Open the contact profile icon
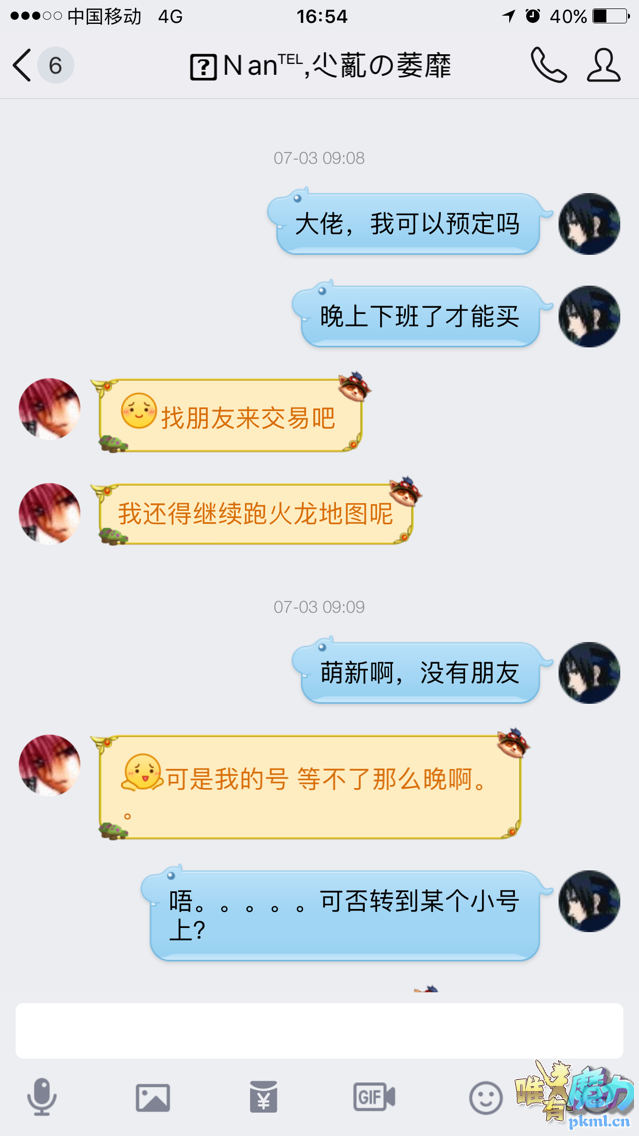 pos(603,66)
